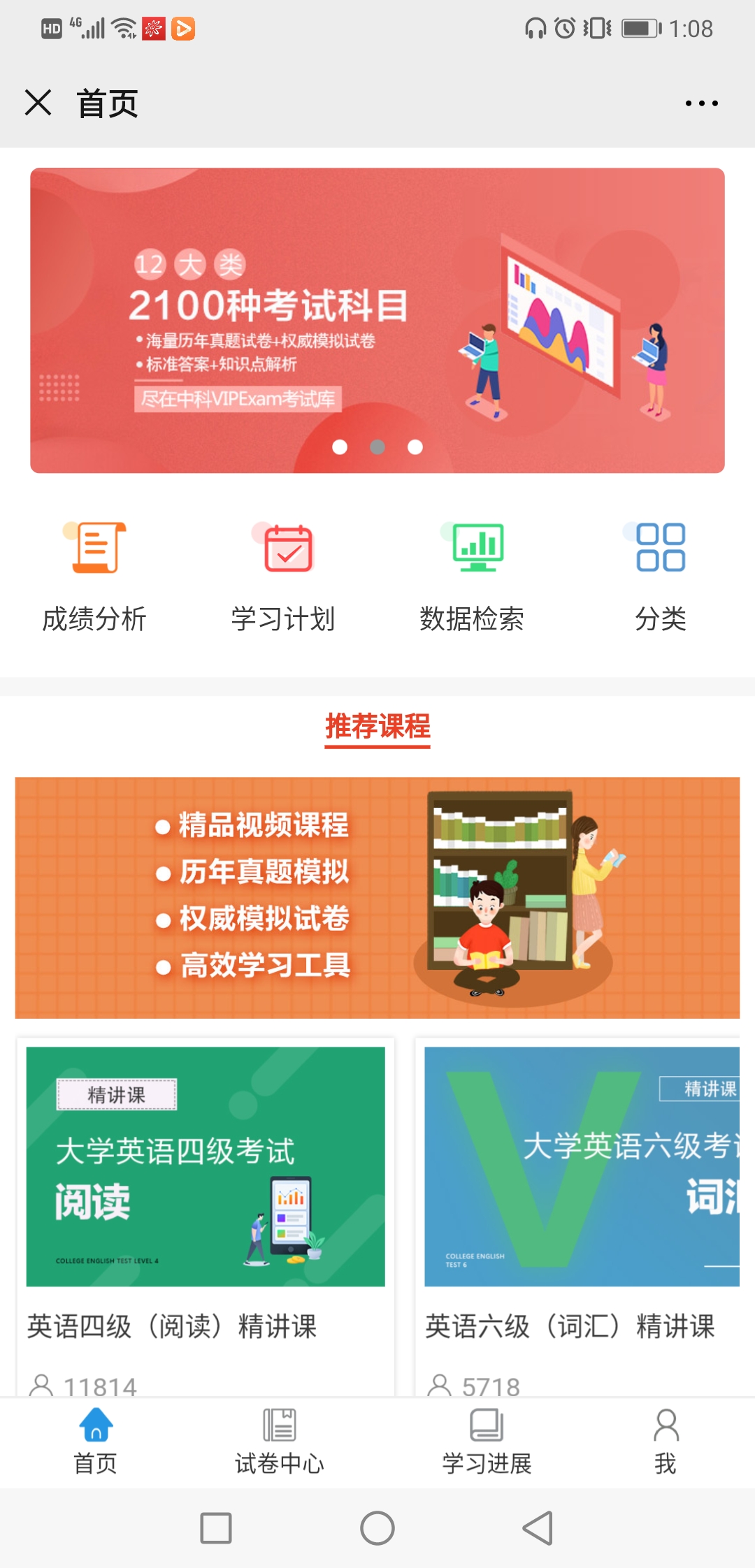755x1568 pixels.
Task: Open the 2100种考试科目 banner
Action: [377, 321]
